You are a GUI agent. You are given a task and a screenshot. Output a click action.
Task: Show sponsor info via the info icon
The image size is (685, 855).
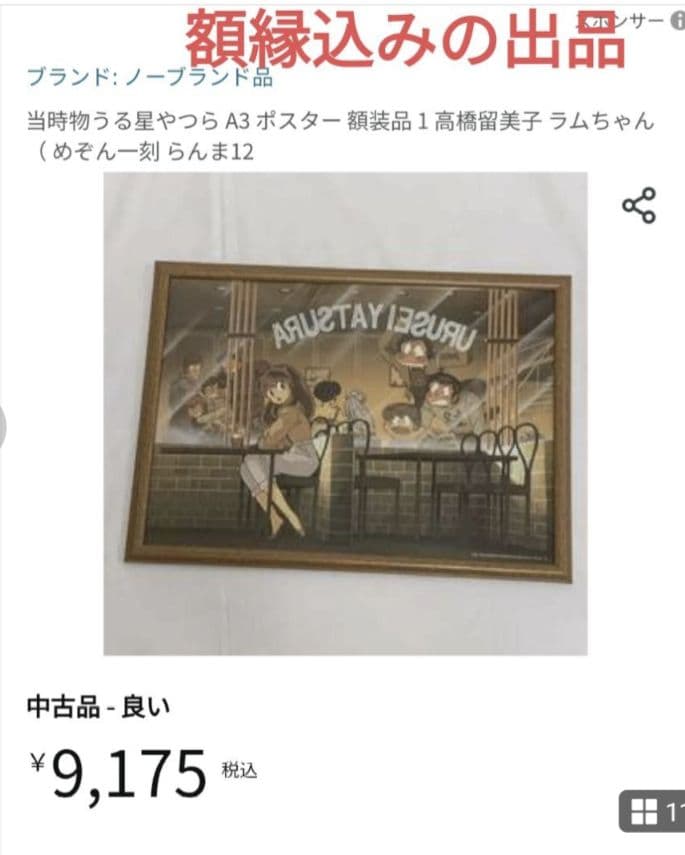click(677, 21)
